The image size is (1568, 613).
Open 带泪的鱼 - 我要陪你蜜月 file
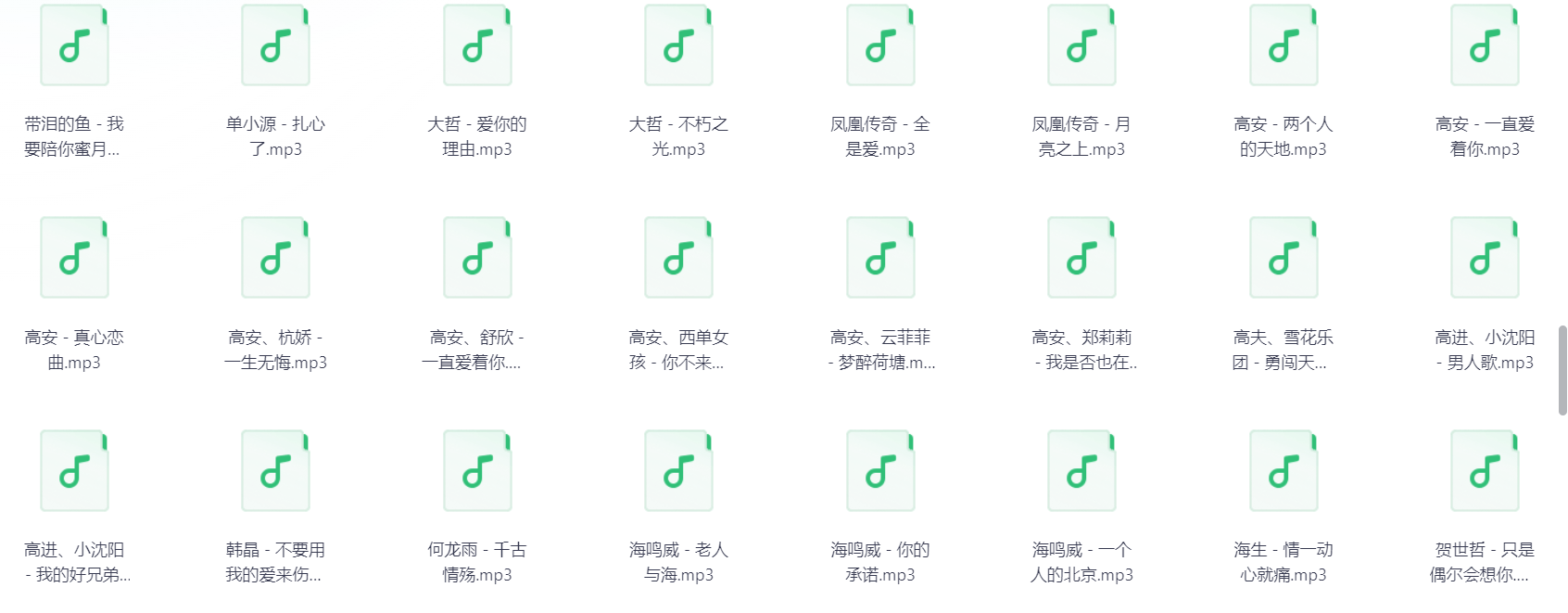pos(74,46)
